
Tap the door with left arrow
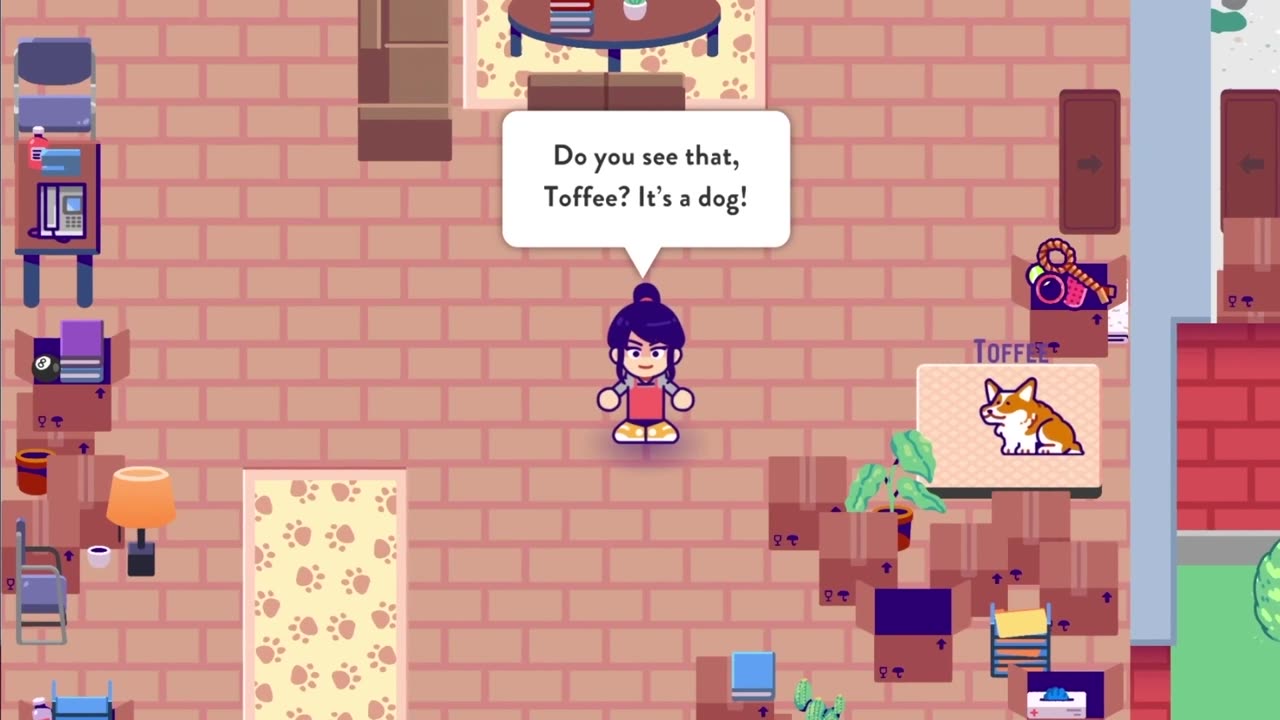[1250, 160]
